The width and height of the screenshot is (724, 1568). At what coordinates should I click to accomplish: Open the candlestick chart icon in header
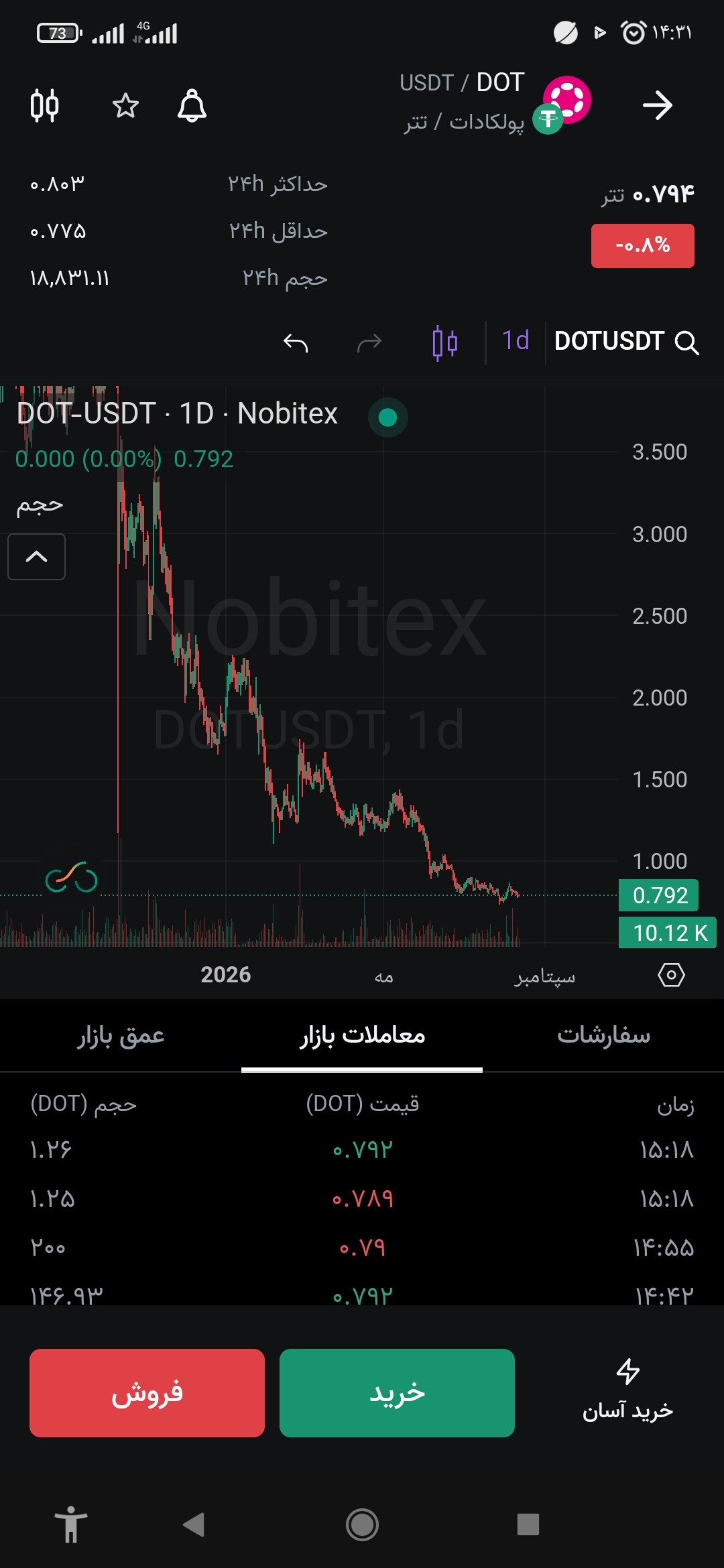[45, 106]
